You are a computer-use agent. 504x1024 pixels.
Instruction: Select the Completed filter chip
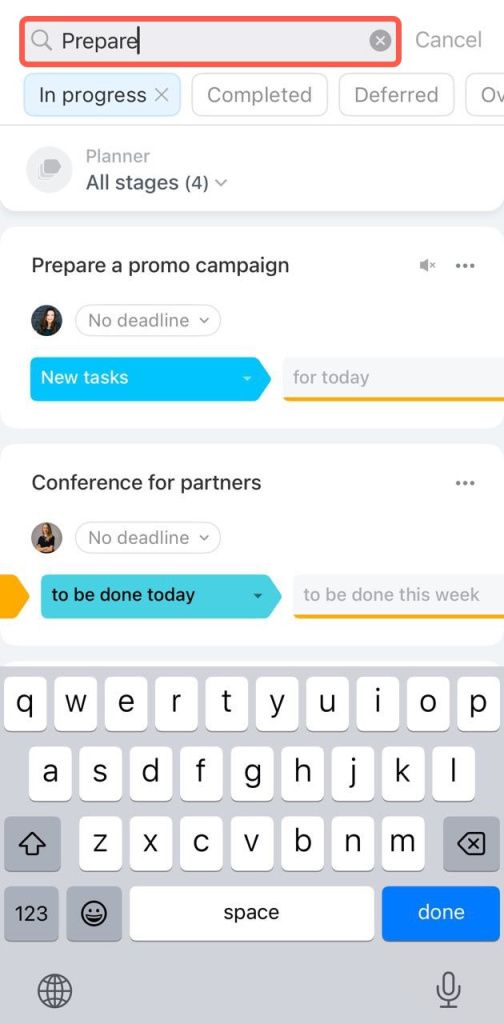[x=259, y=95]
